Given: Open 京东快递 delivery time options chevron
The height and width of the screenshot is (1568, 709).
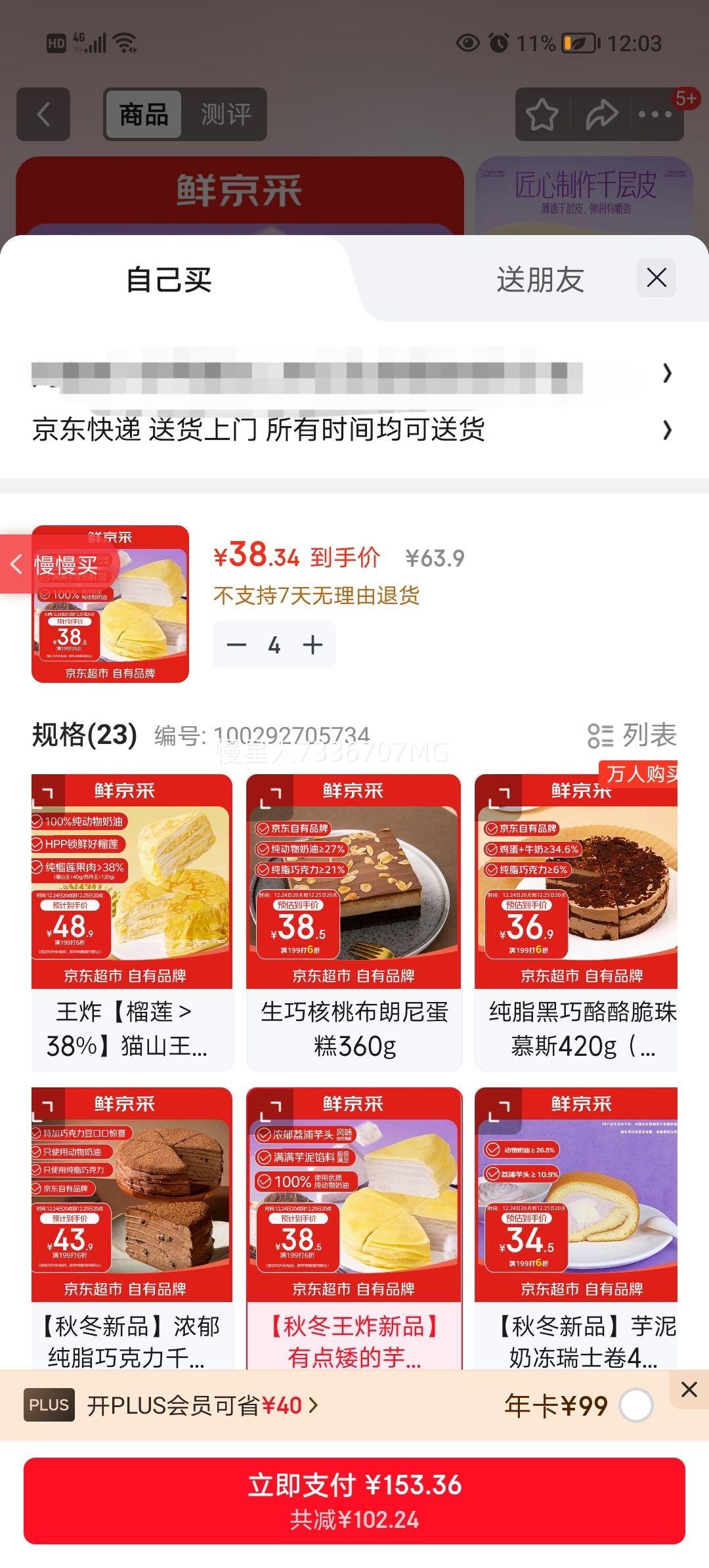Looking at the screenshot, I should click(668, 428).
